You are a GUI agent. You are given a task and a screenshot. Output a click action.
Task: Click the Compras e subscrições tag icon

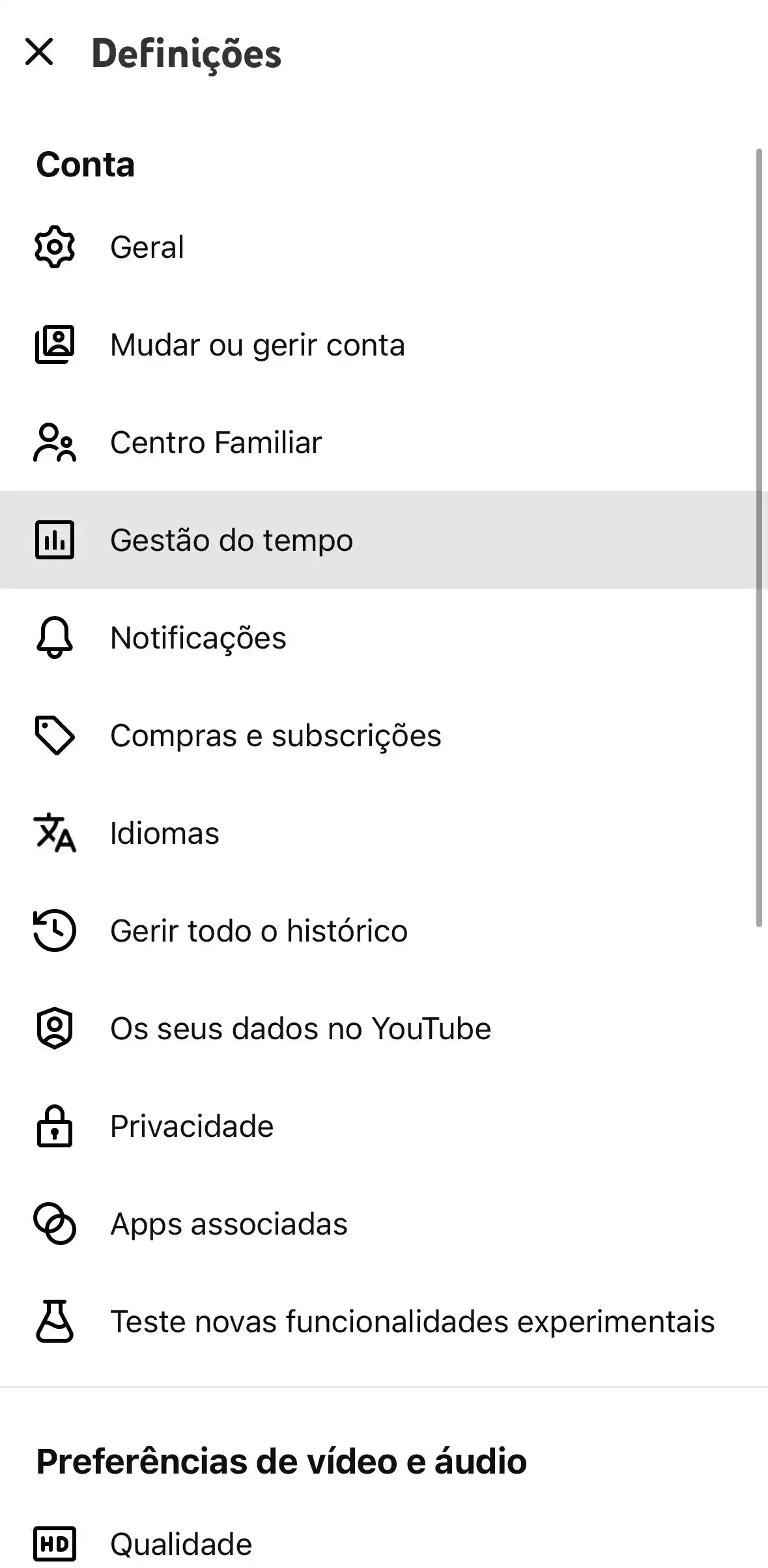pos(55,735)
